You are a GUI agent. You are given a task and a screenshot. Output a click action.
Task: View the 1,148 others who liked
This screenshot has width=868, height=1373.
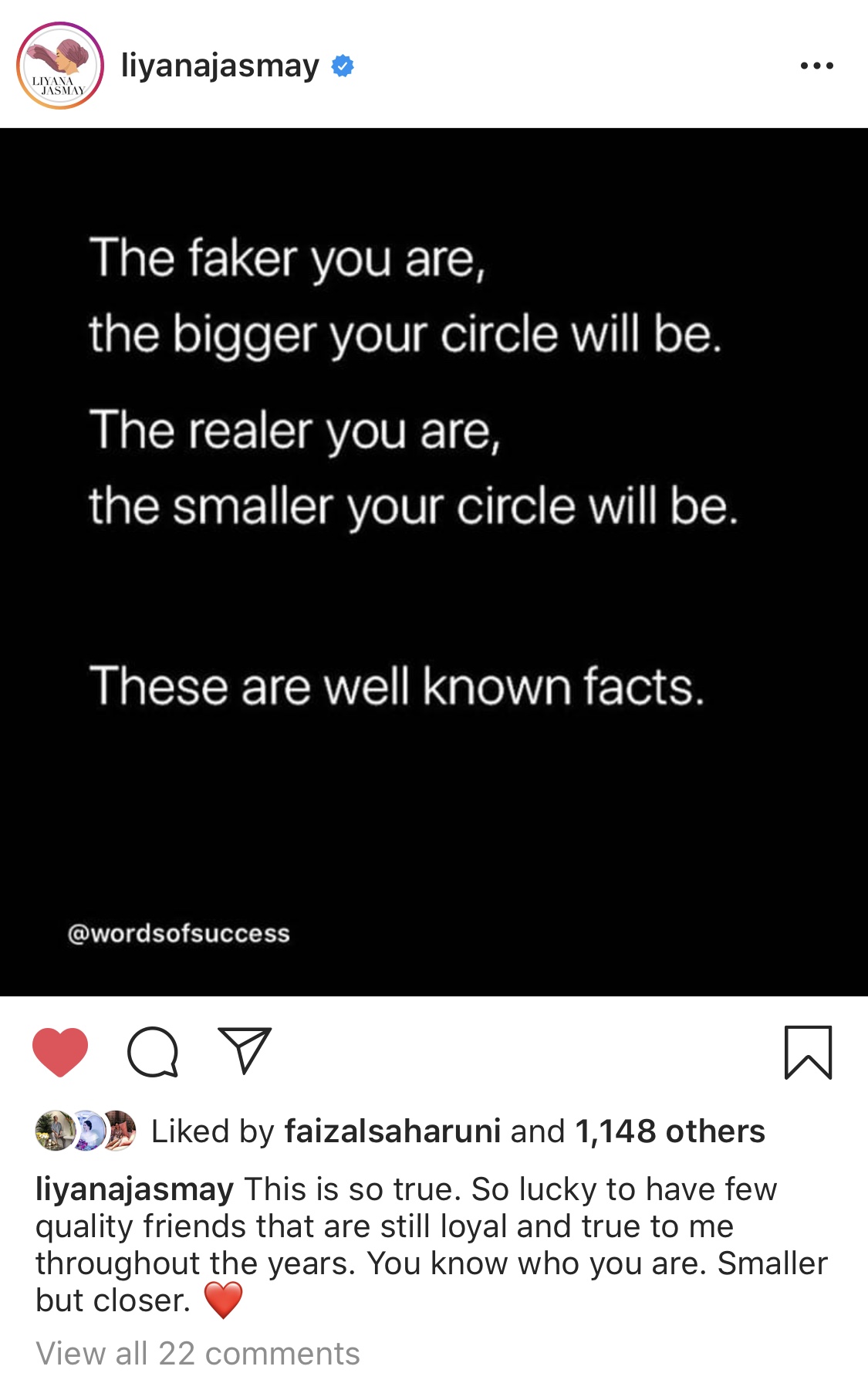[670, 1131]
